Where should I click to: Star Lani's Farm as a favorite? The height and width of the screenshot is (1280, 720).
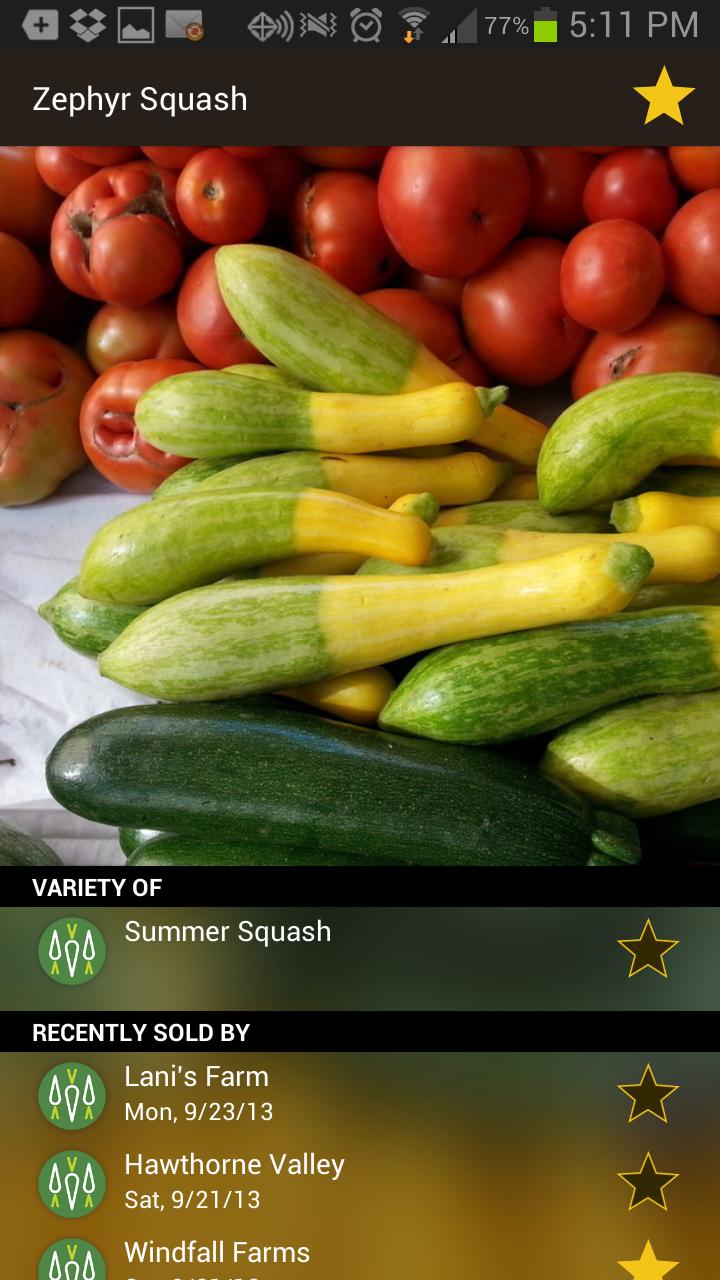[x=648, y=1094]
